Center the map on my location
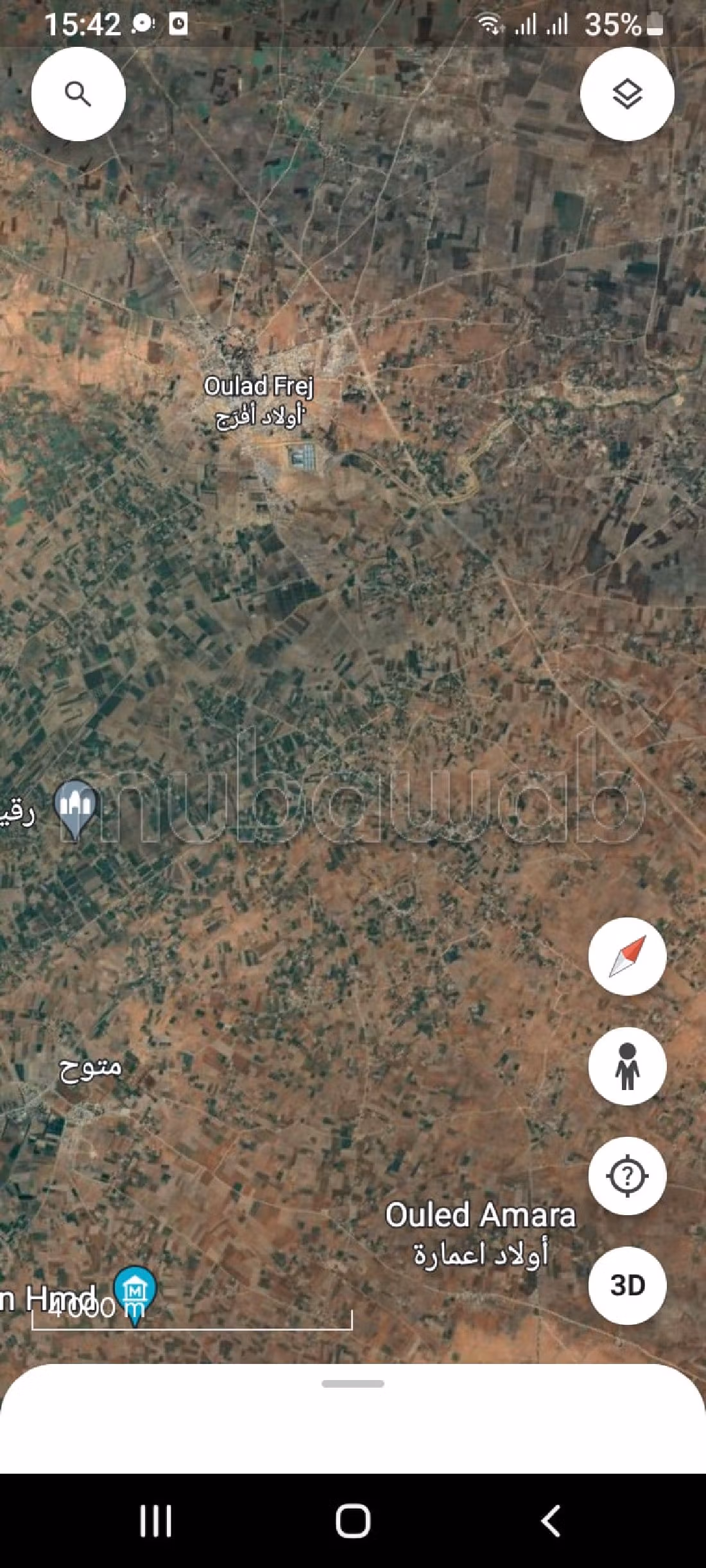The image size is (706, 1568). coord(627,1175)
